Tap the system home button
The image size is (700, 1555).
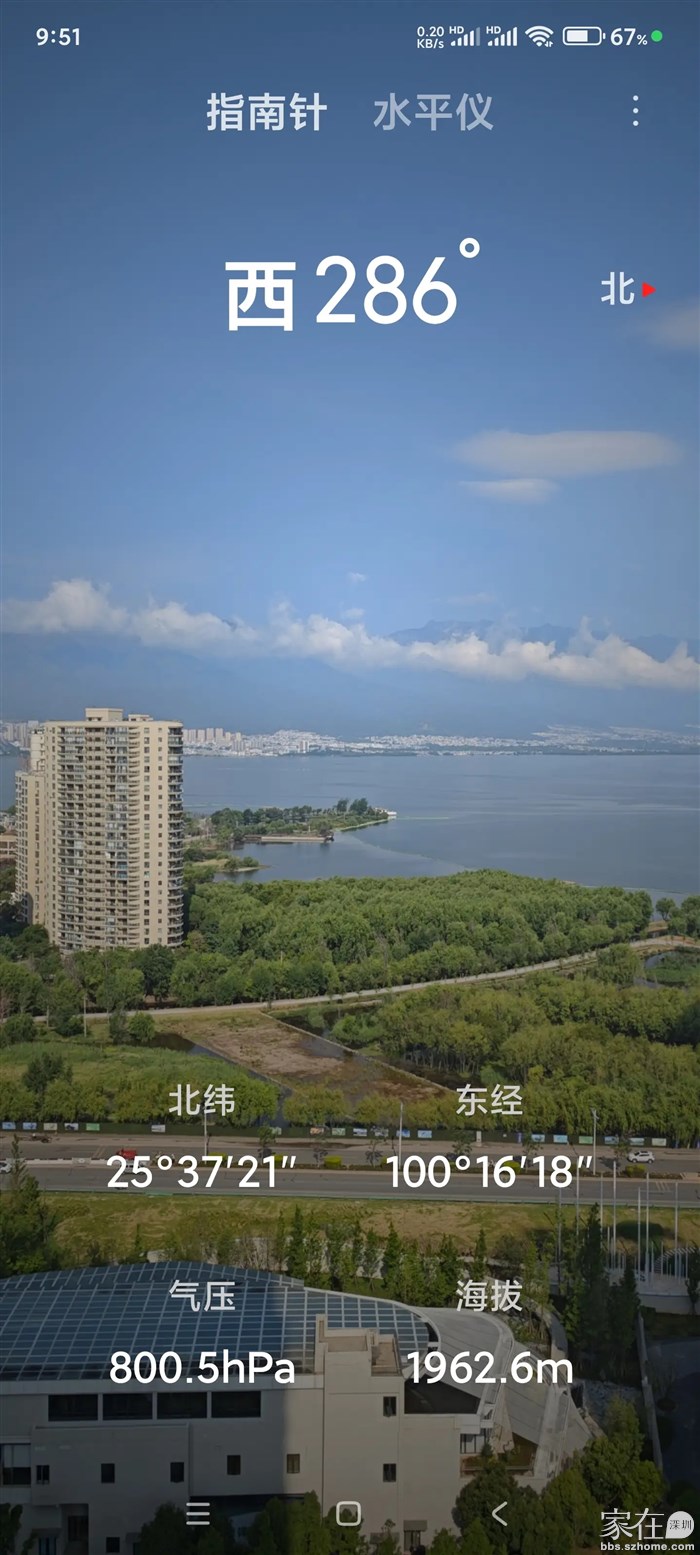[x=348, y=1514]
